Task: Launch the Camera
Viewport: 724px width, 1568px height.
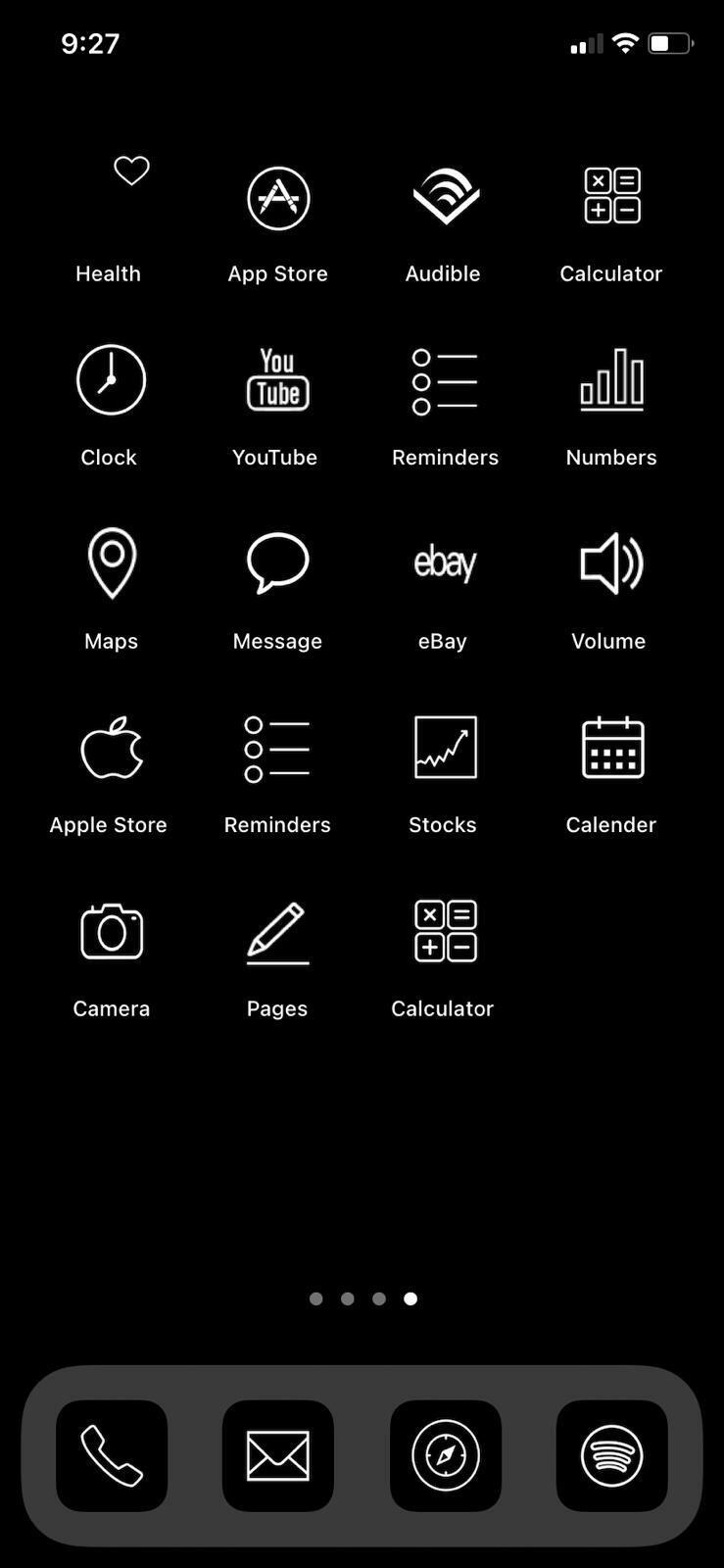Action: tap(112, 931)
